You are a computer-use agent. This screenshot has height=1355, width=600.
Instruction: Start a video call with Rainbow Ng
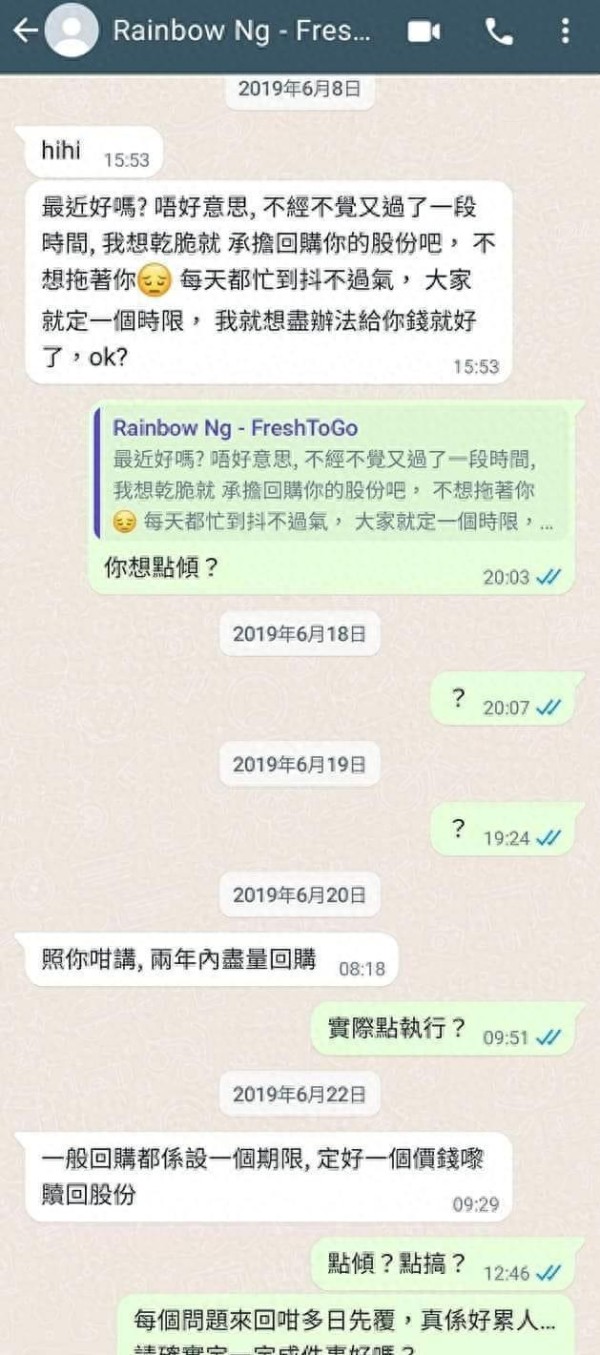(424, 31)
